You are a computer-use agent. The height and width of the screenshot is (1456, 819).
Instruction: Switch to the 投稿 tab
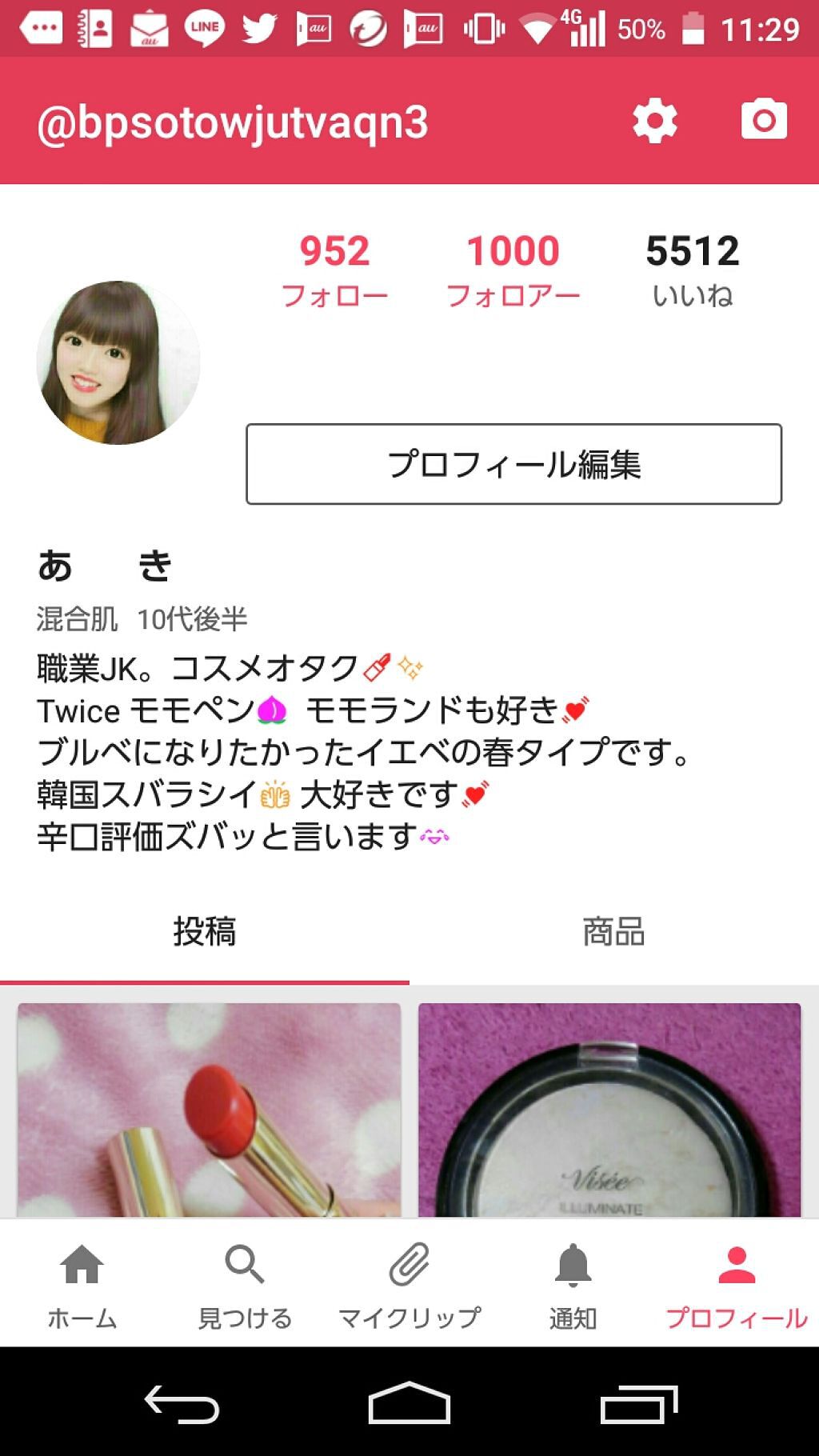pyautogui.click(x=205, y=933)
